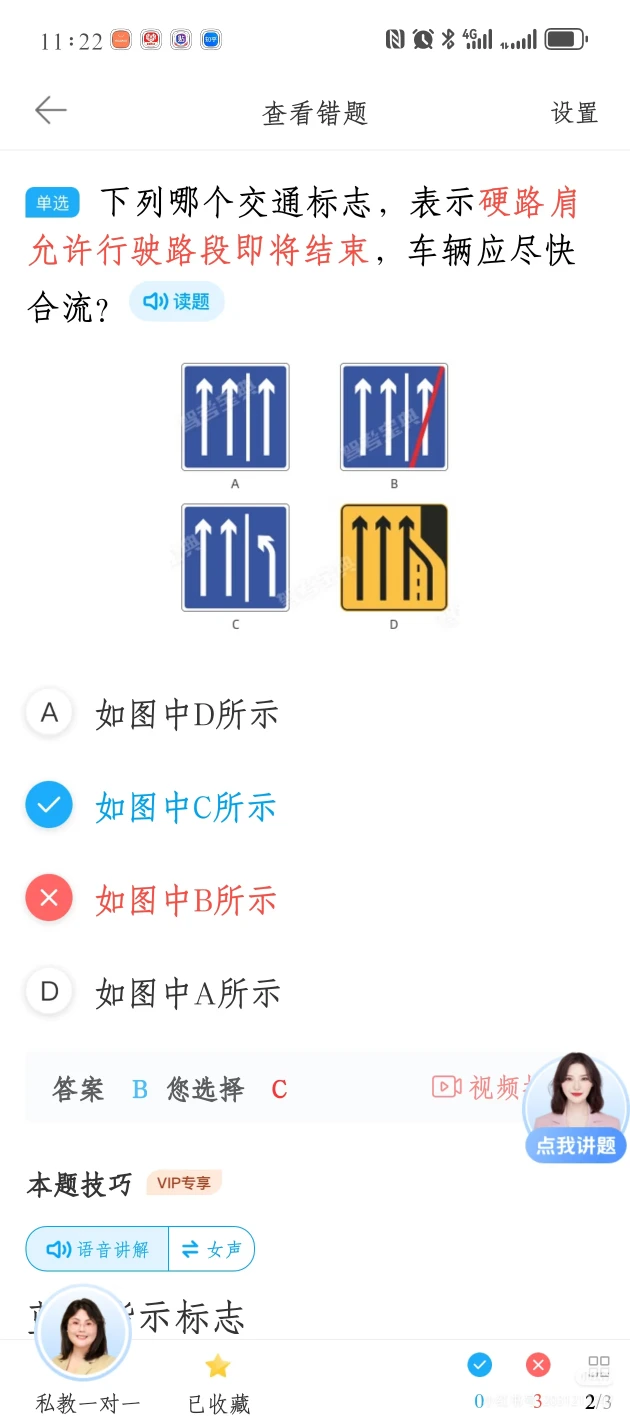Tap the VIP专享 badge
This screenshot has height=1422, width=630.
tap(184, 1183)
